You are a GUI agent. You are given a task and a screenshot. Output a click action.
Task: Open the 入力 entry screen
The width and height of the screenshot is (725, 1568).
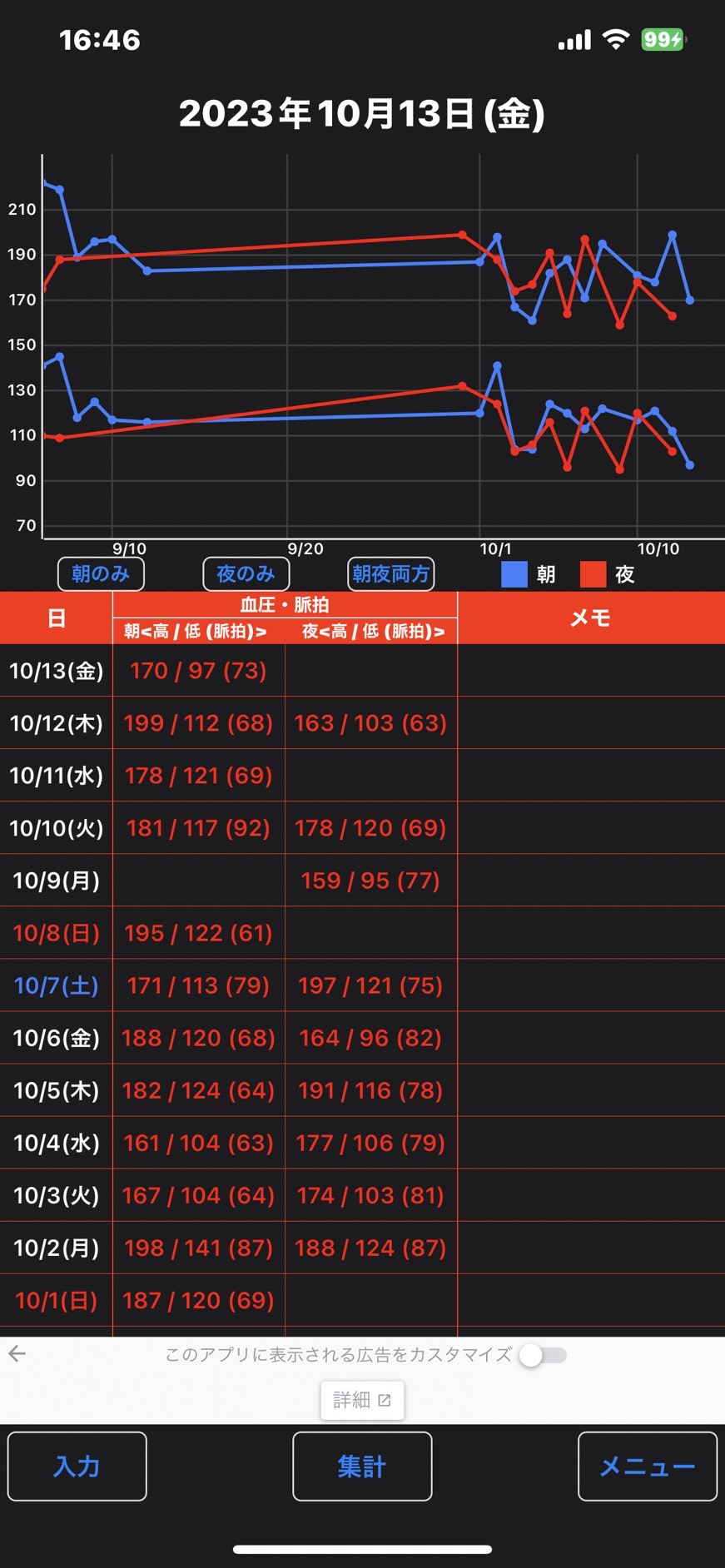(x=77, y=1466)
